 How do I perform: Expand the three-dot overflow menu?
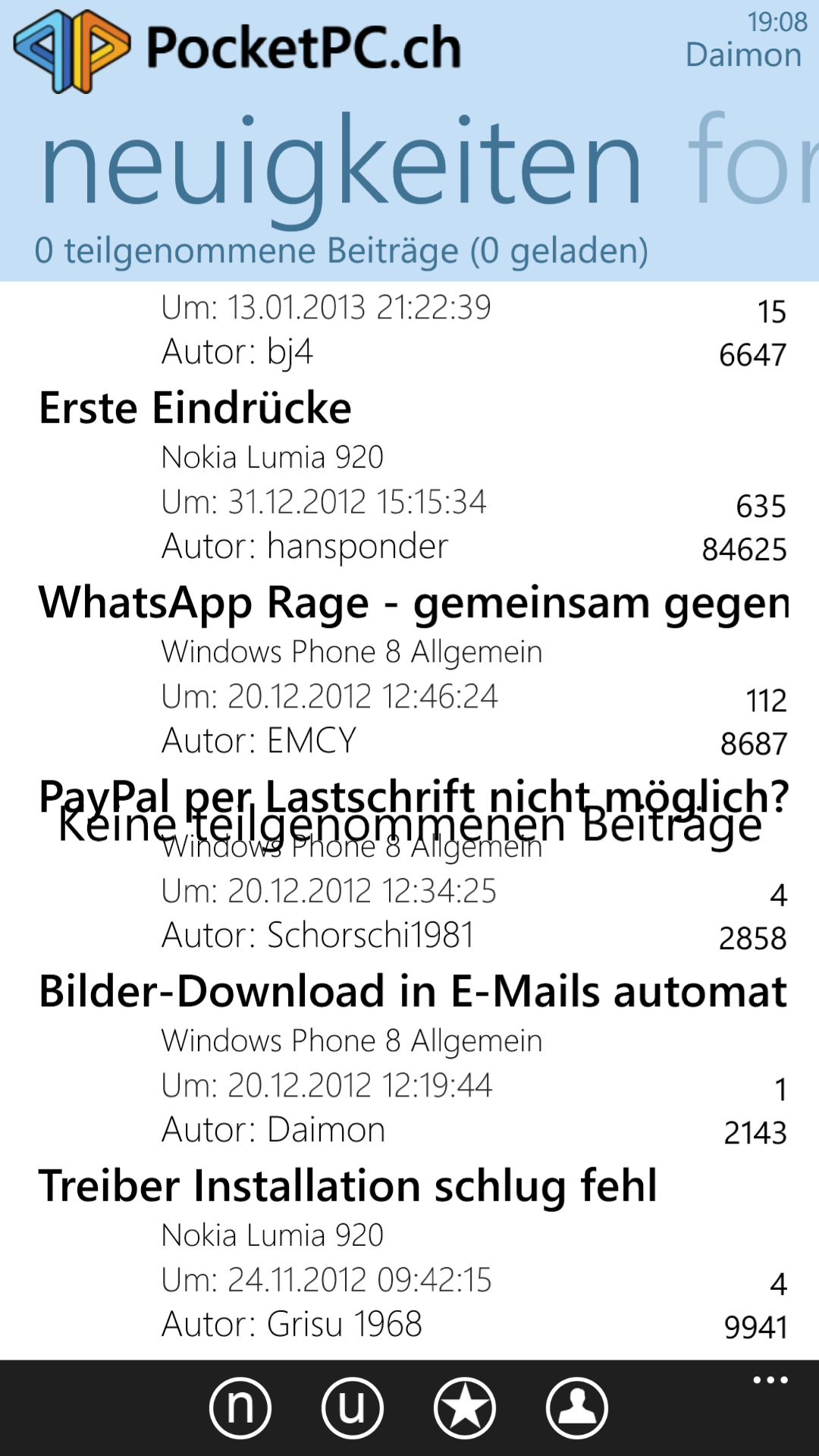(x=770, y=1380)
